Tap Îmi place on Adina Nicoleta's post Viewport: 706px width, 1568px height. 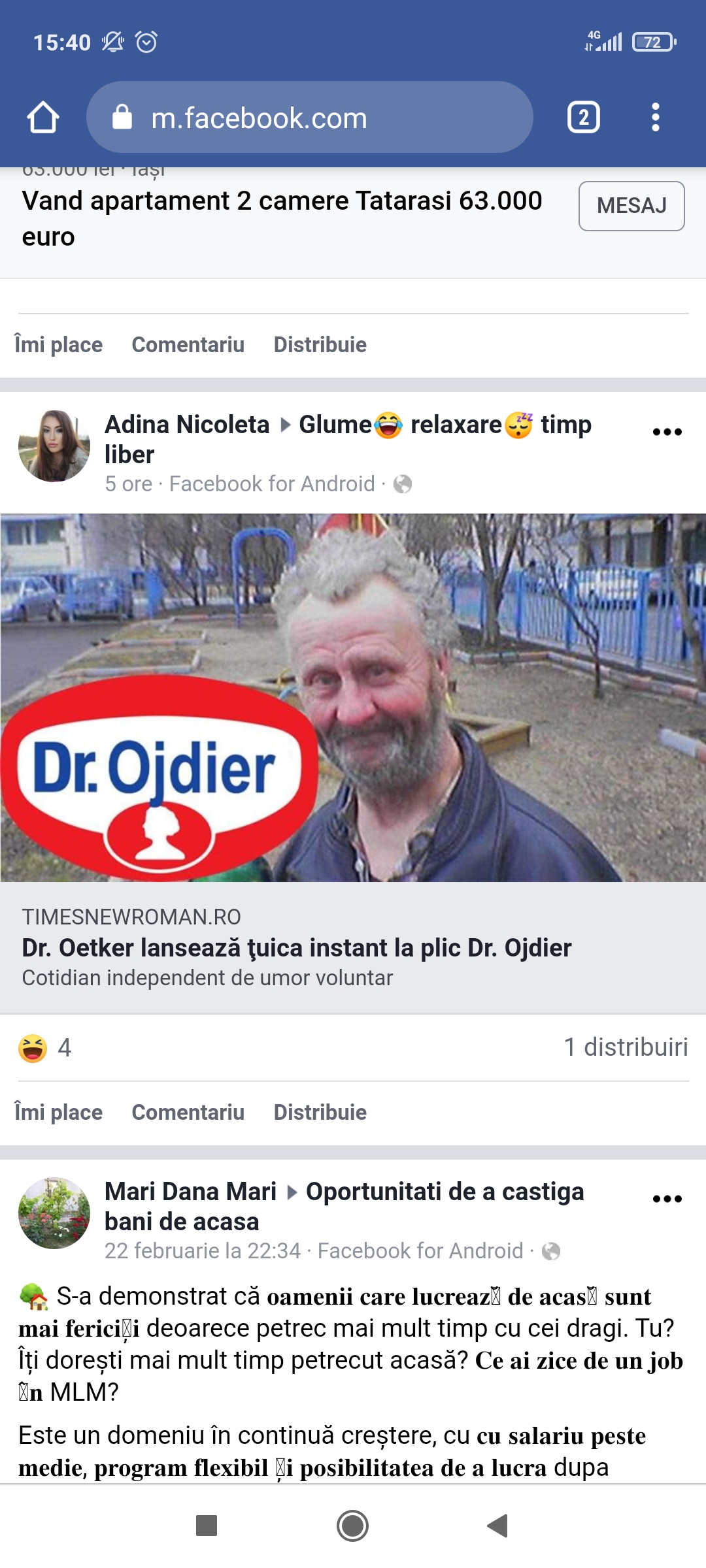tap(59, 1112)
